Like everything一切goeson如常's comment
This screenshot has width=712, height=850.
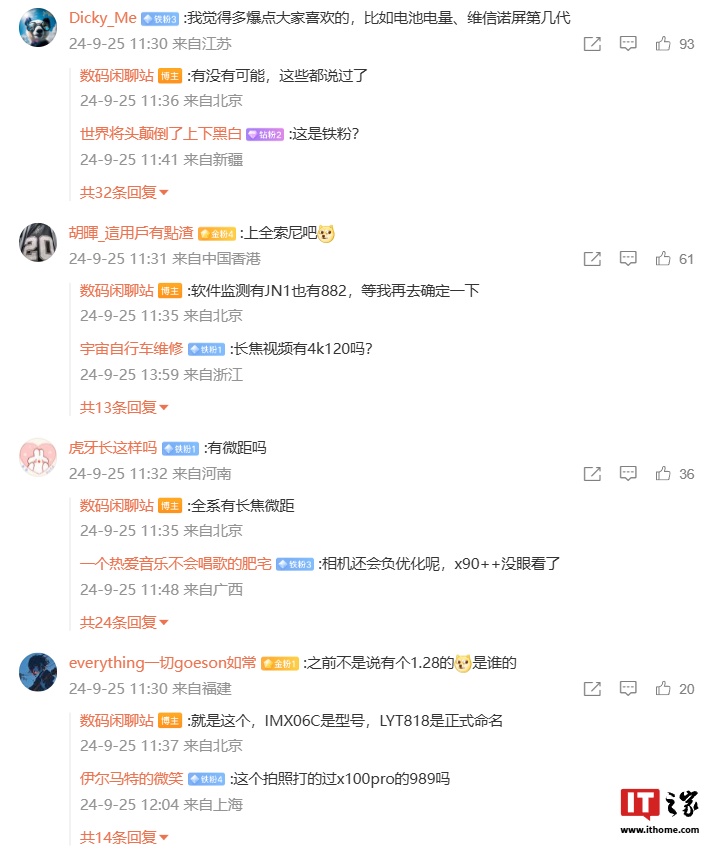tap(663, 689)
